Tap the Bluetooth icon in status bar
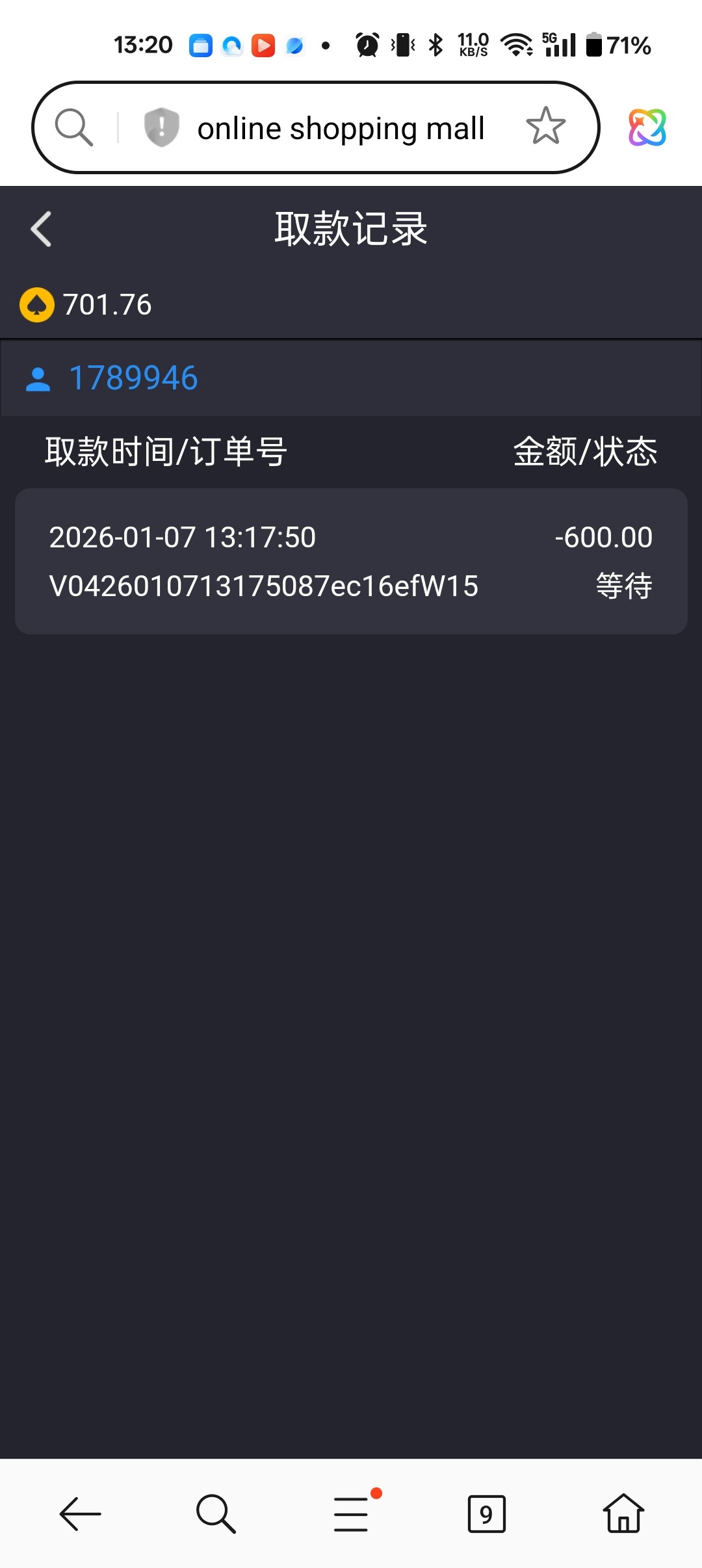 point(436,44)
